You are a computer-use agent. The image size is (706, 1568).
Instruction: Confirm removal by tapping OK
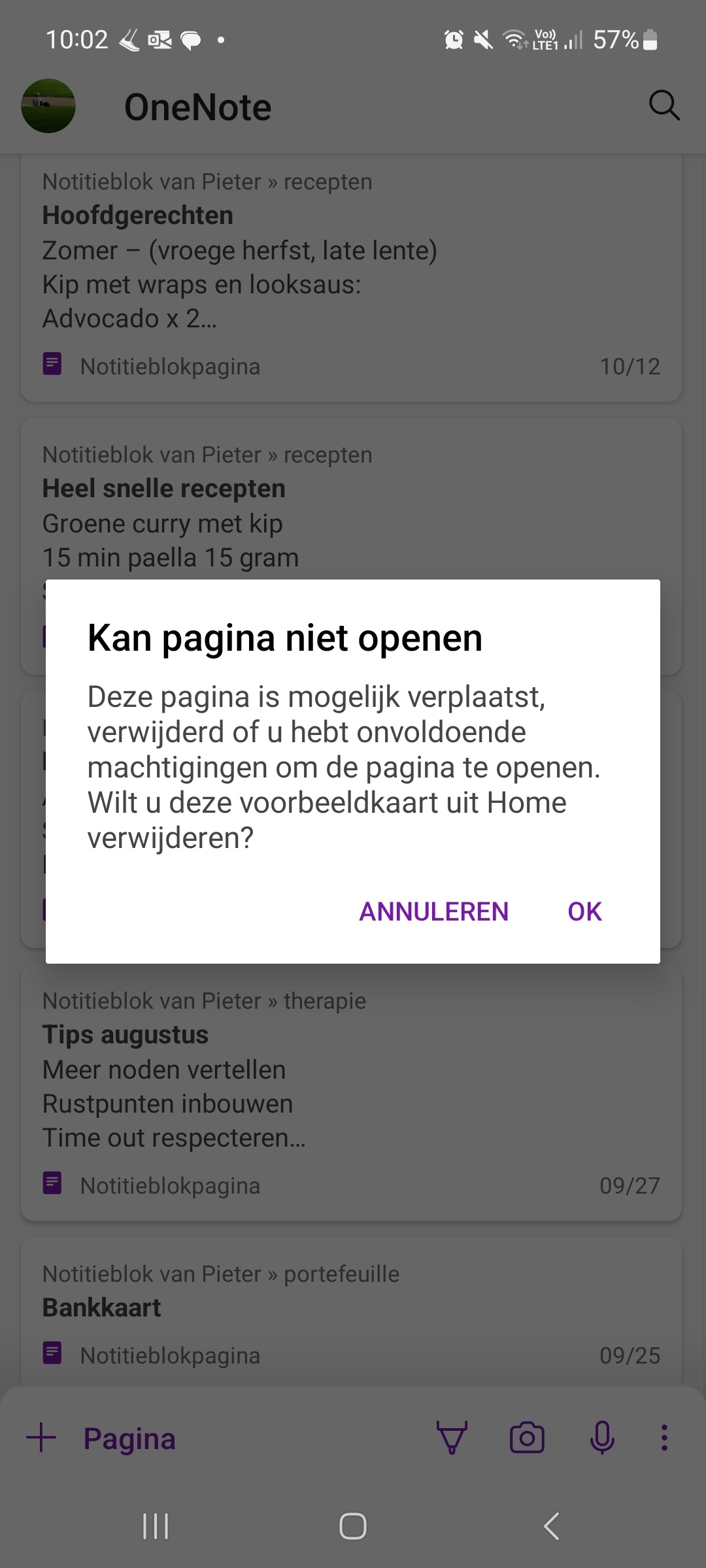coord(584,911)
